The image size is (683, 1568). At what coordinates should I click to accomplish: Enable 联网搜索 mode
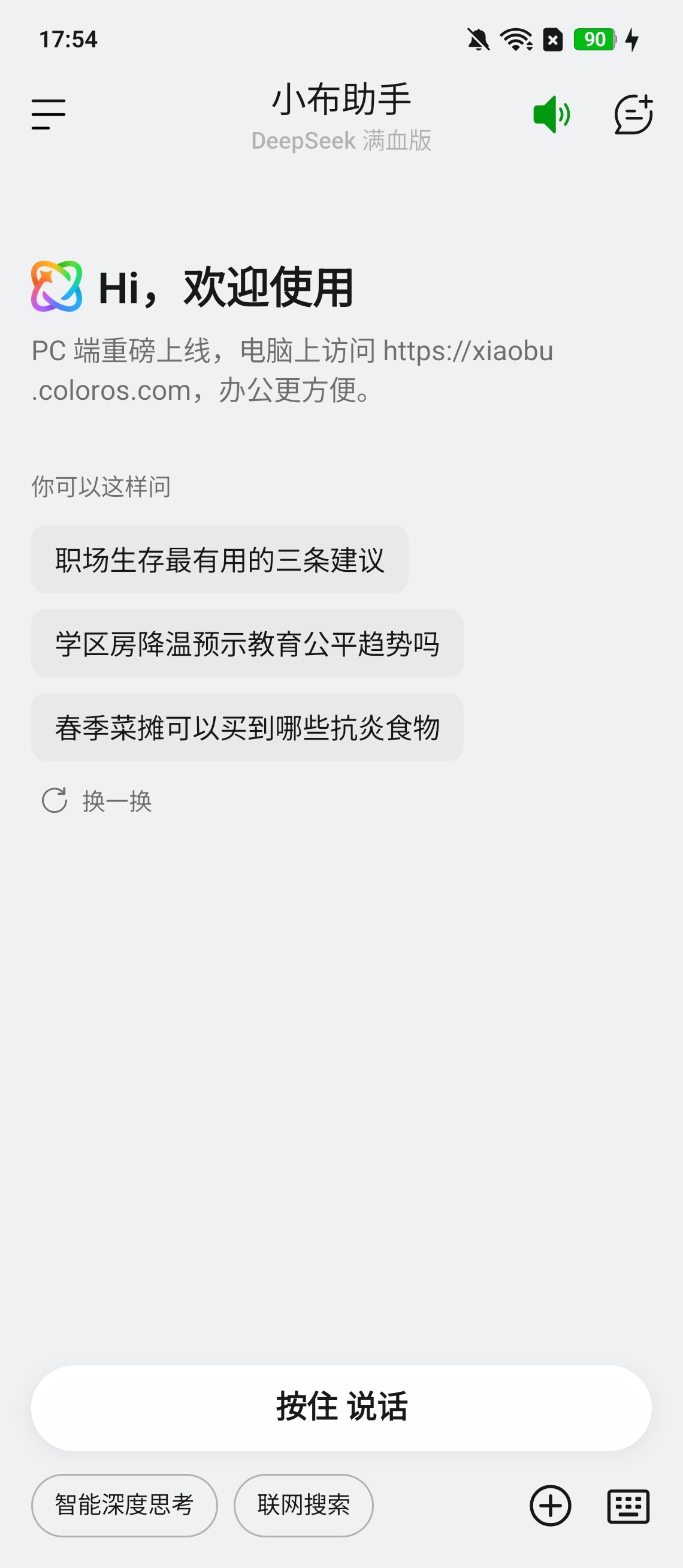pos(303,1504)
